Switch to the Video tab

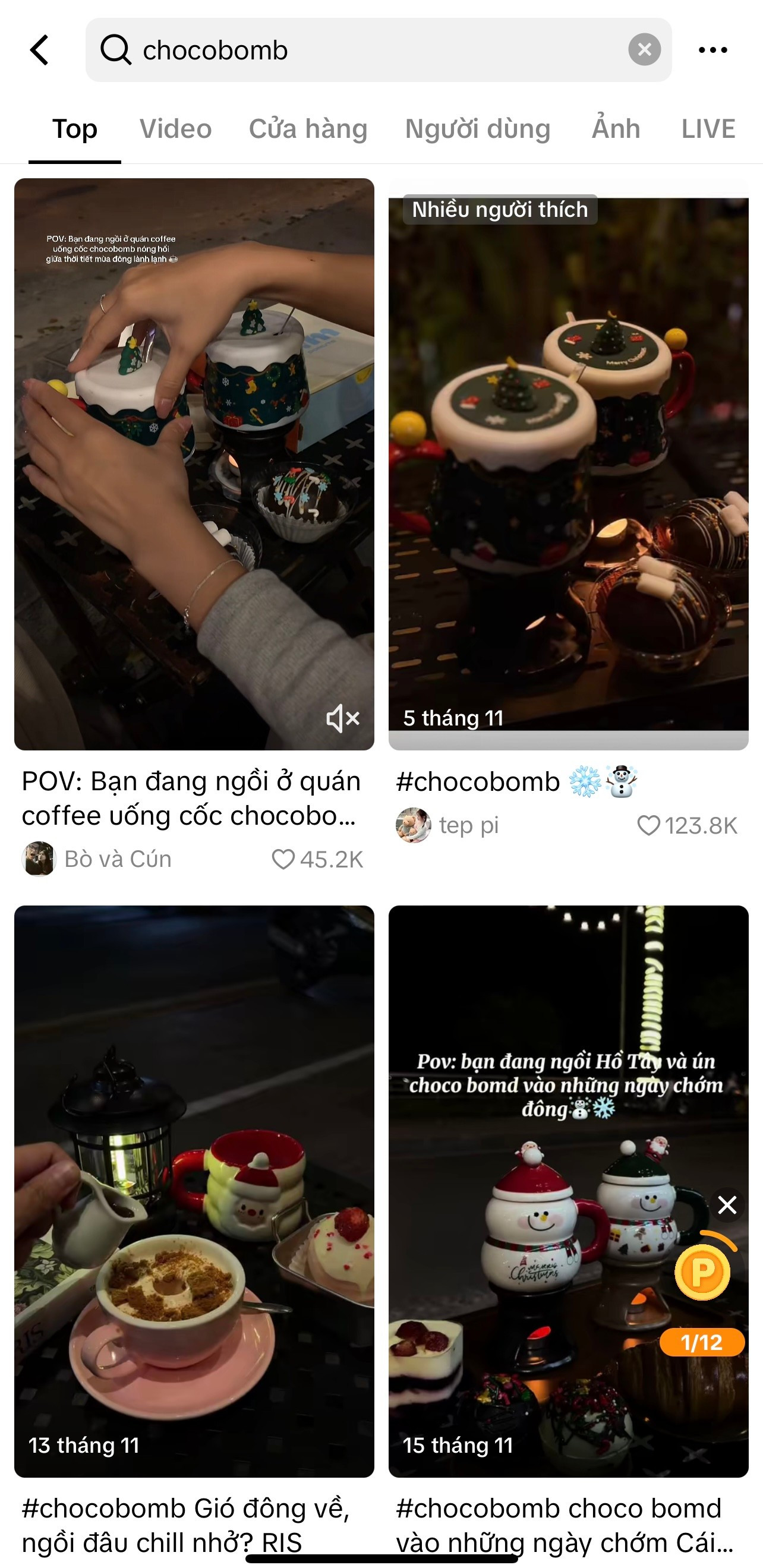[x=175, y=129]
